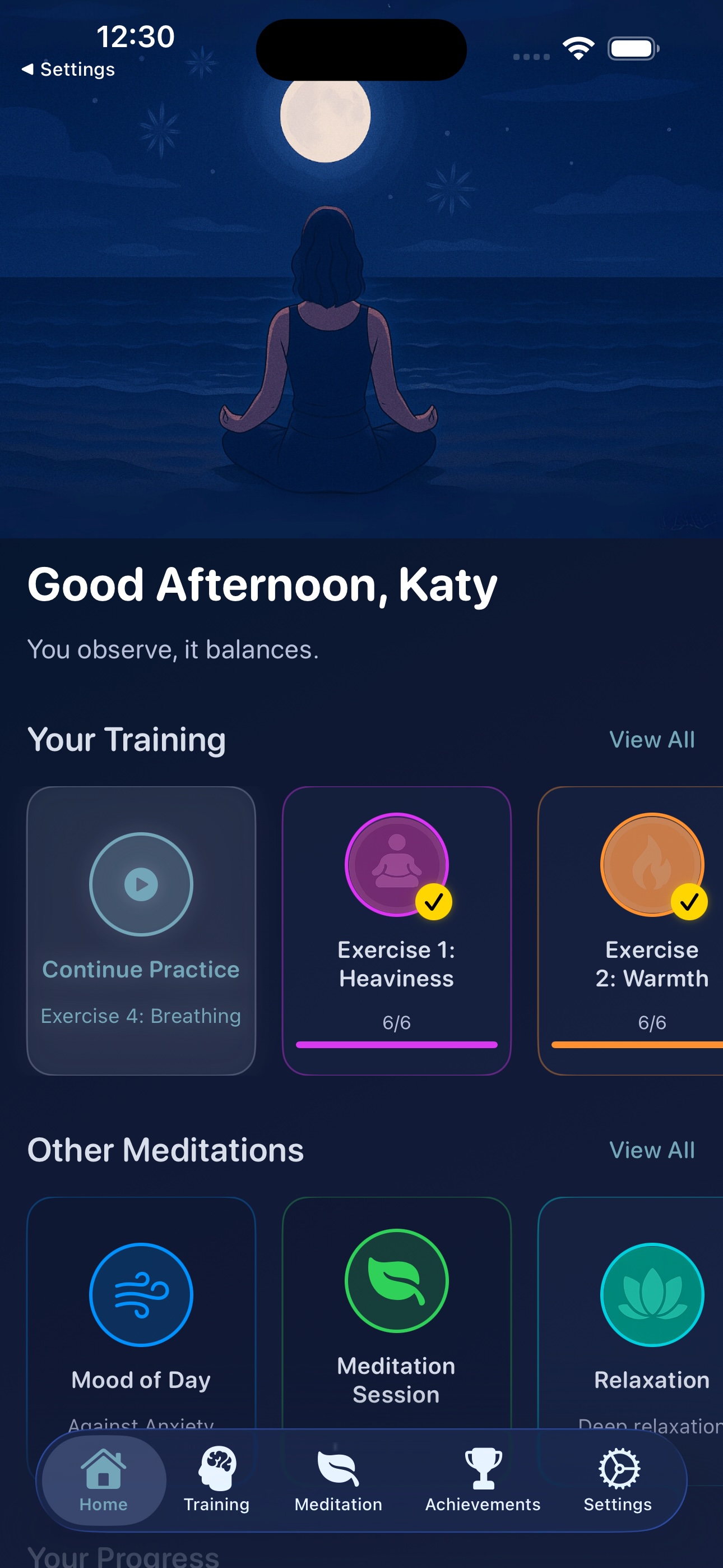View all other meditations
This screenshot has width=723, height=1568.
(x=651, y=1150)
